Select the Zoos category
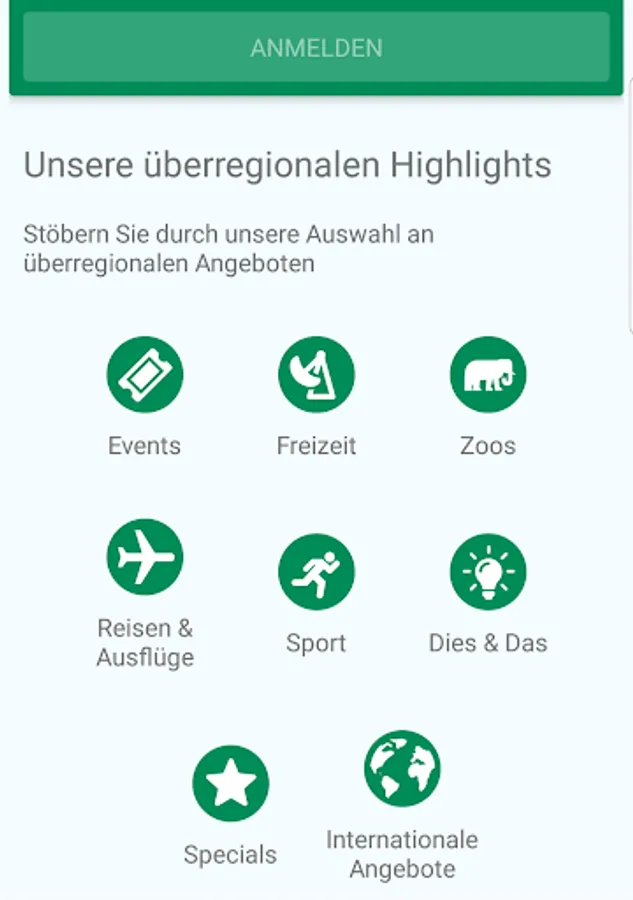633x900 pixels. tap(488, 375)
